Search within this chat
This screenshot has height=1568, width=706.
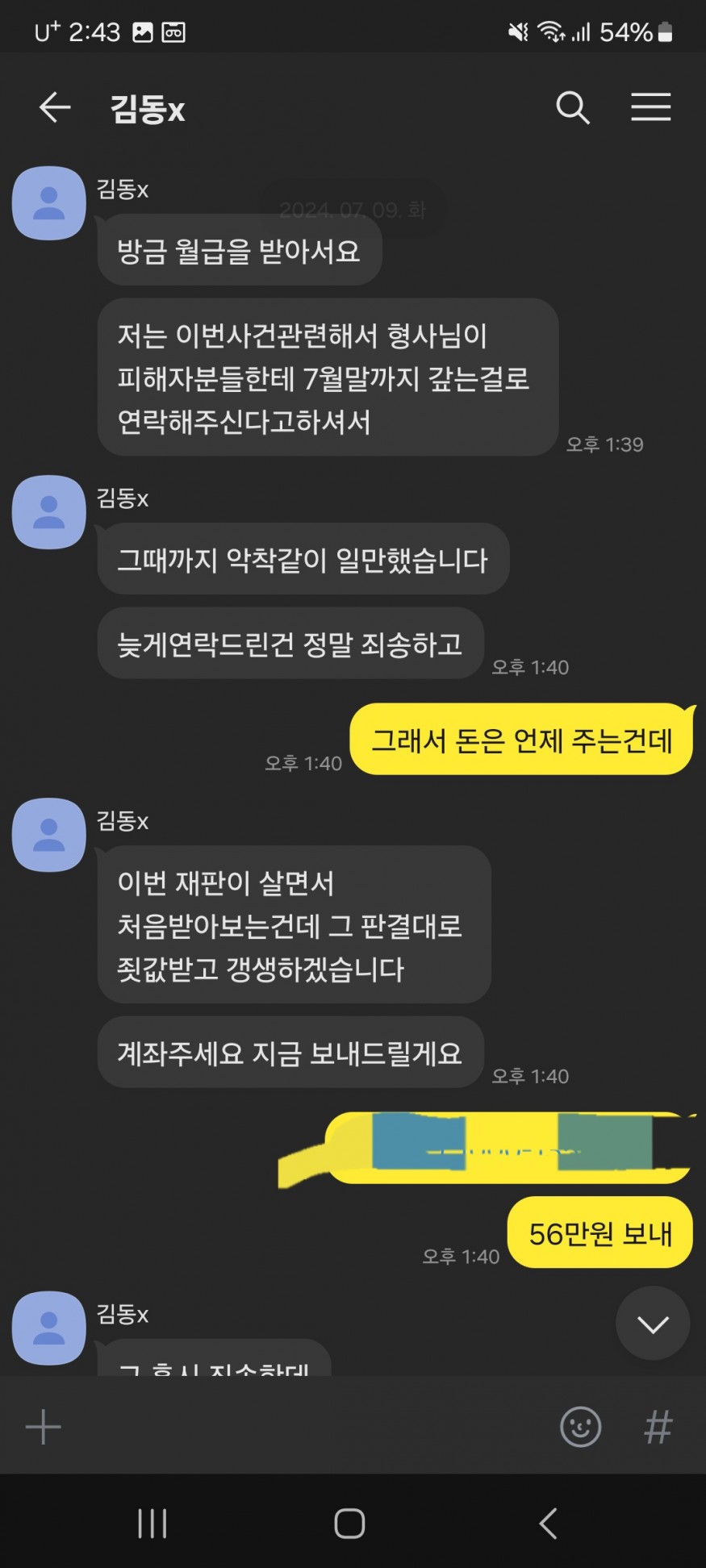[x=572, y=107]
